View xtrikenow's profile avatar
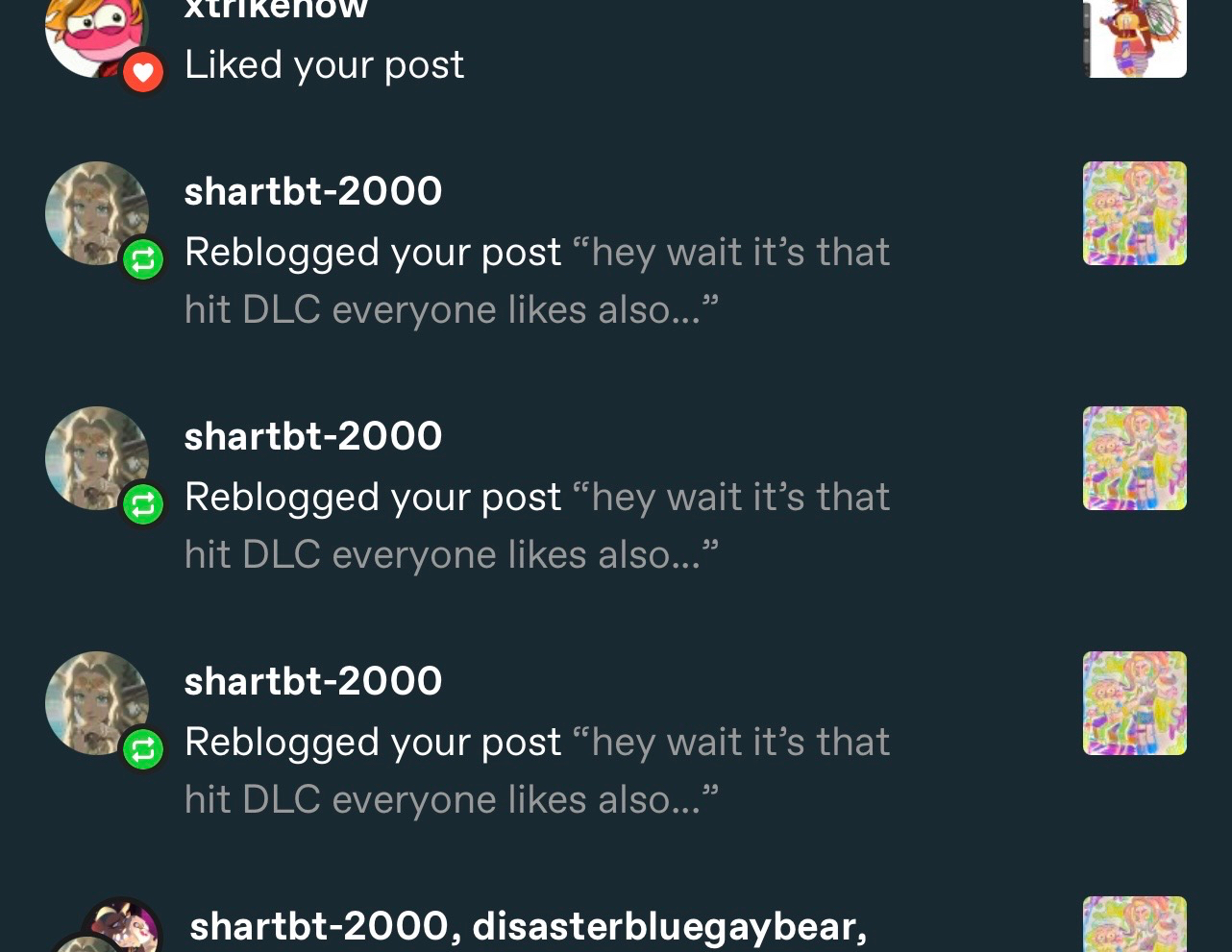The image size is (1232, 952). [x=96, y=34]
